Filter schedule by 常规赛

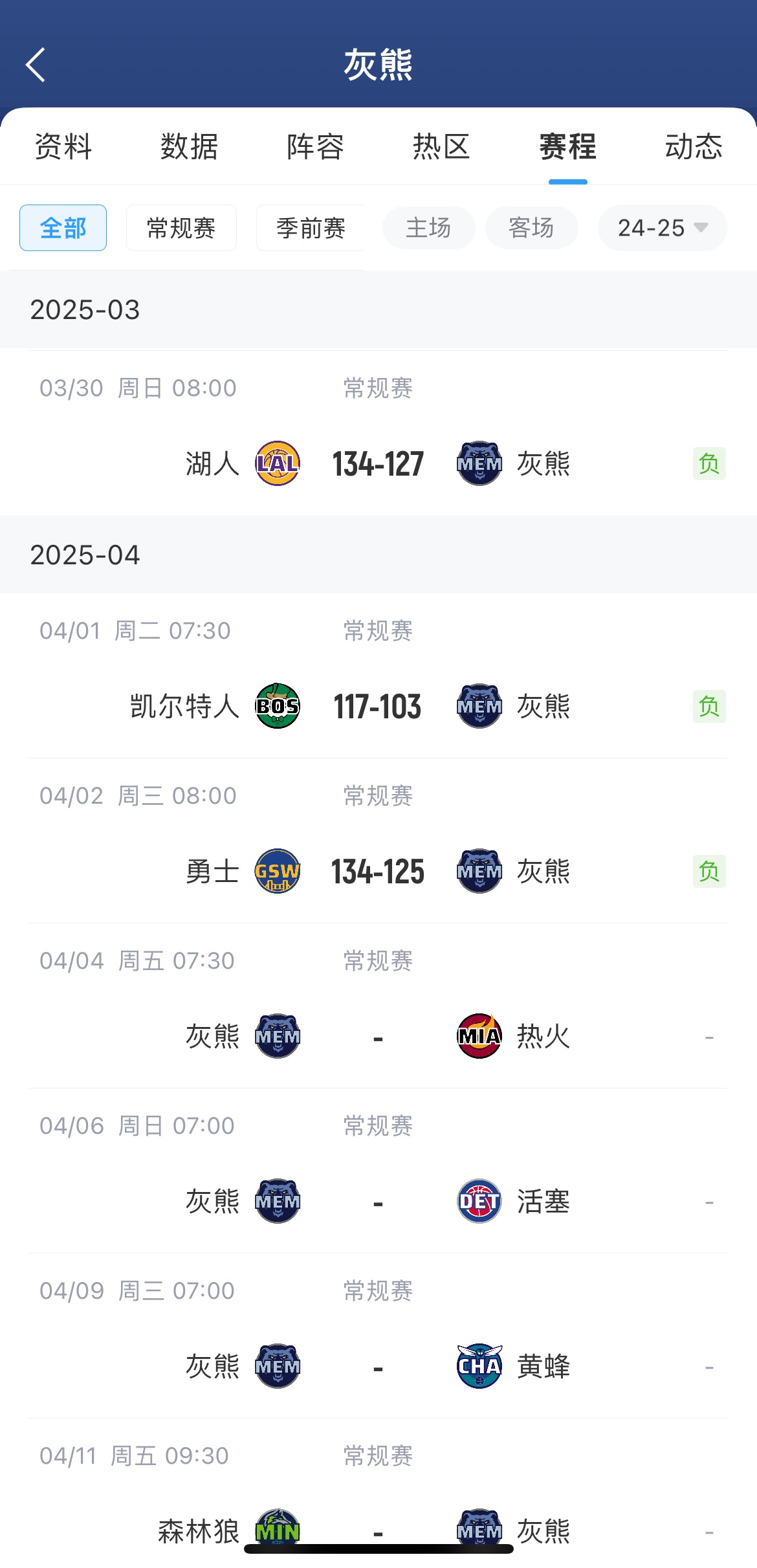181,228
